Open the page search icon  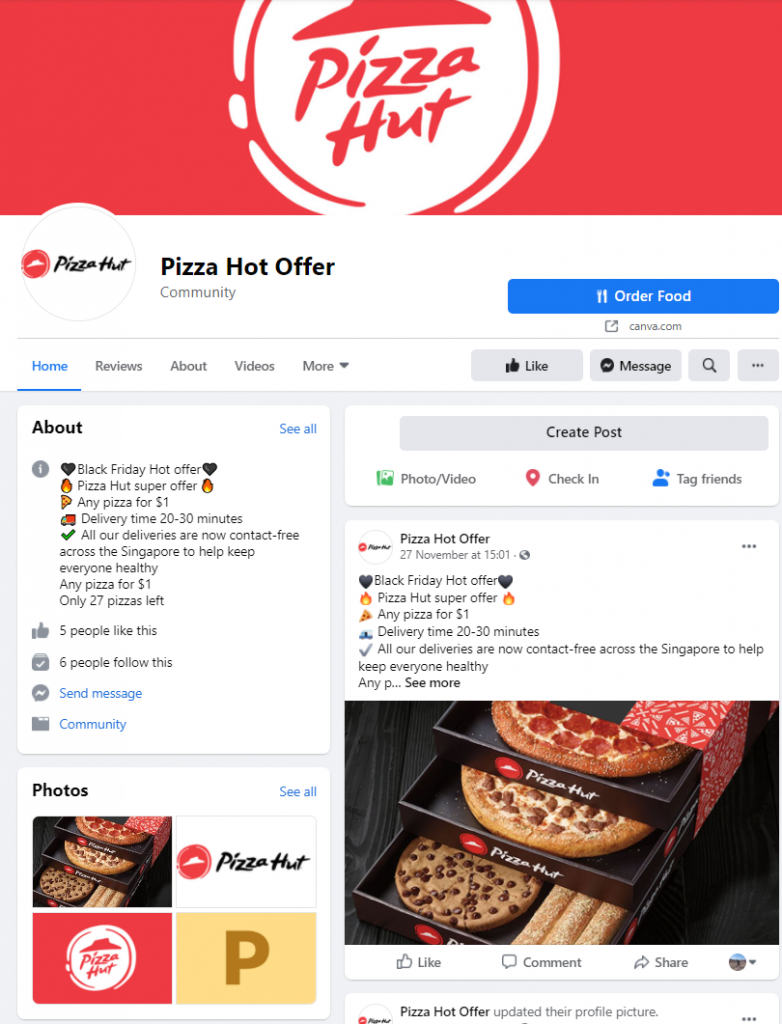(x=709, y=366)
